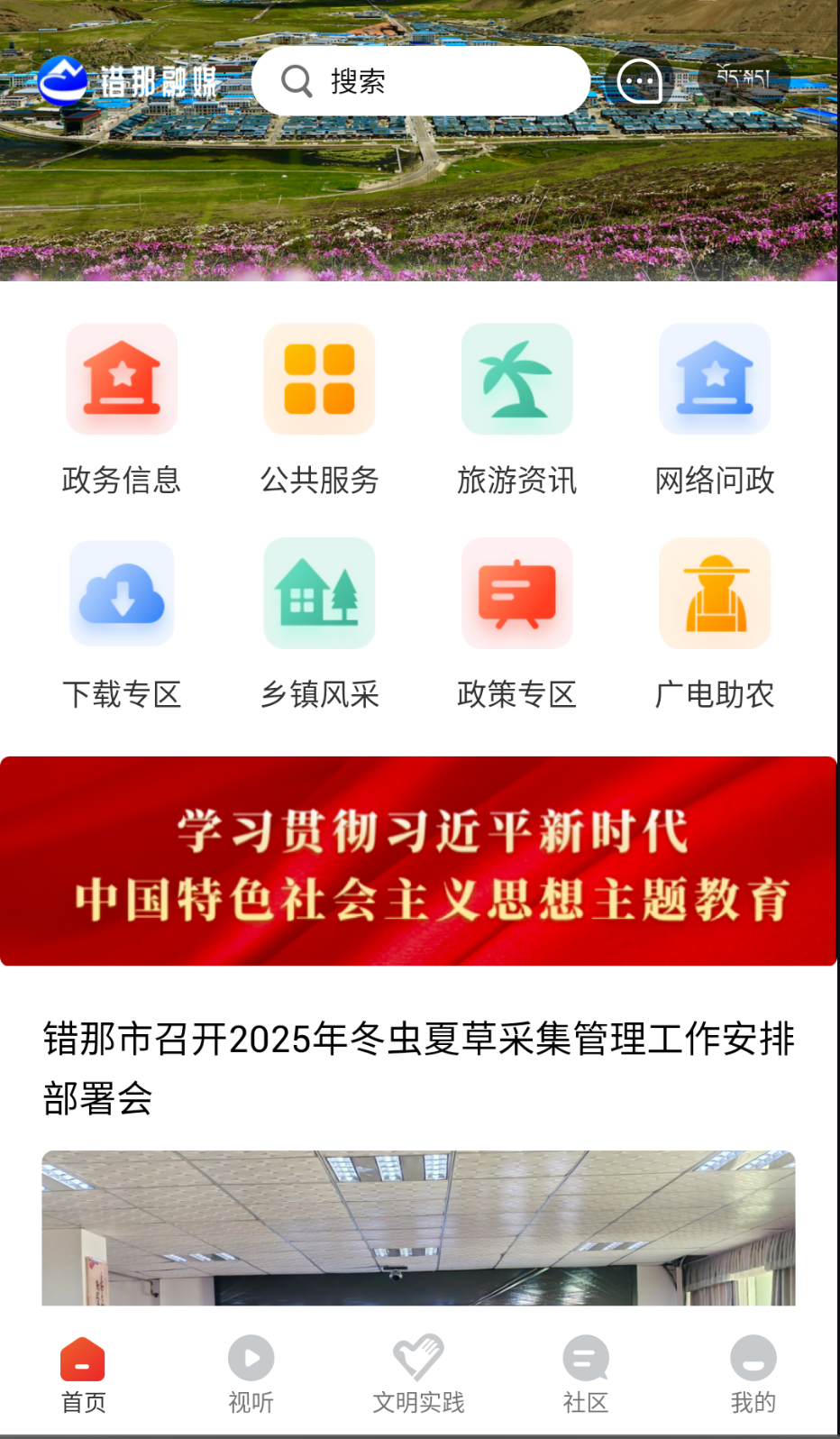Open the 我的 profile tab
The image size is (840, 1439).
[753, 1370]
